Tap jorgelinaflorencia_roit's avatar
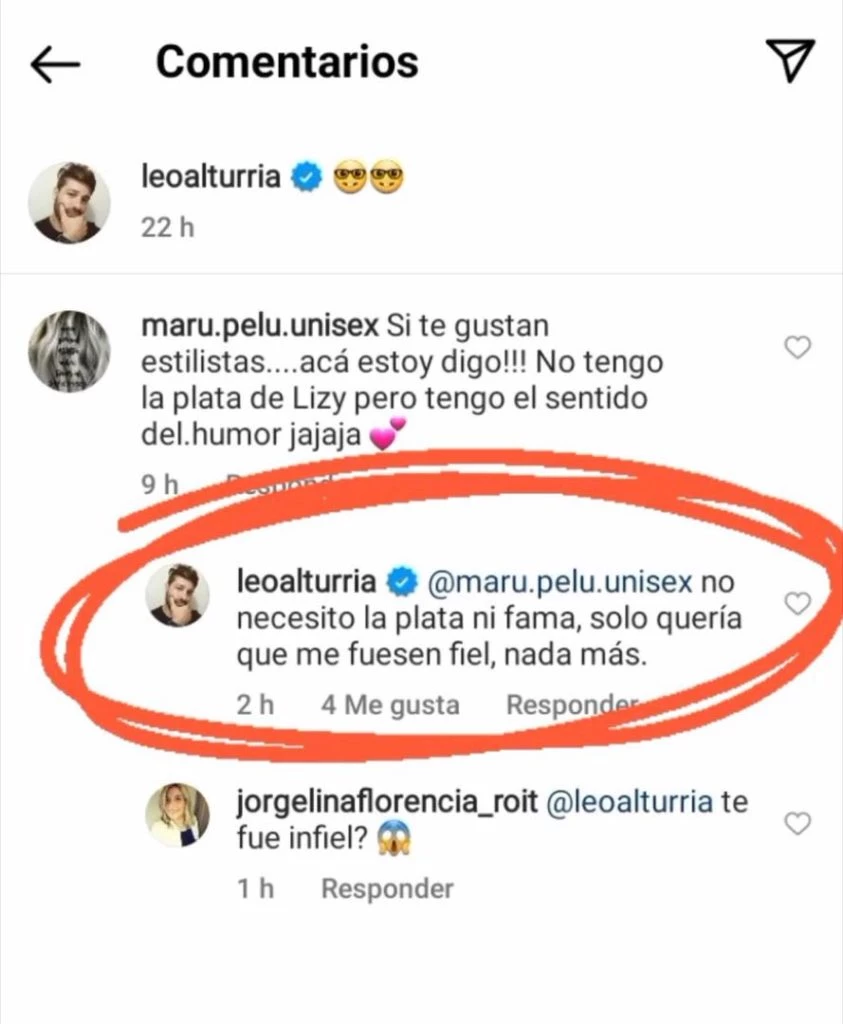 [x=178, y=814]
